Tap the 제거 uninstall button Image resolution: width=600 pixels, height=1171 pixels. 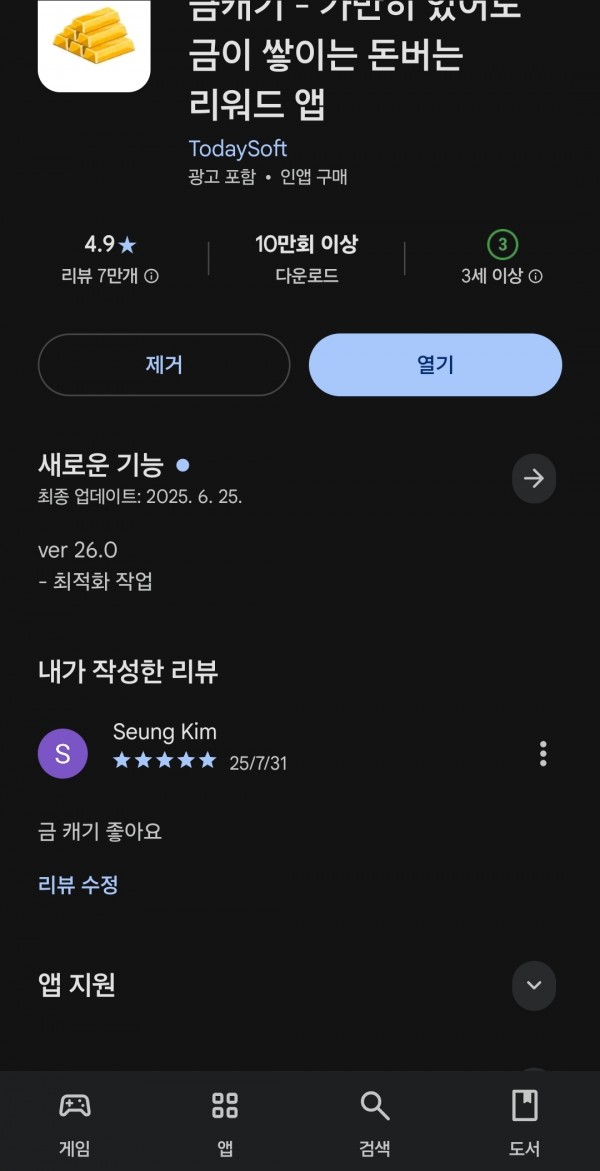[x=164, y=364]
